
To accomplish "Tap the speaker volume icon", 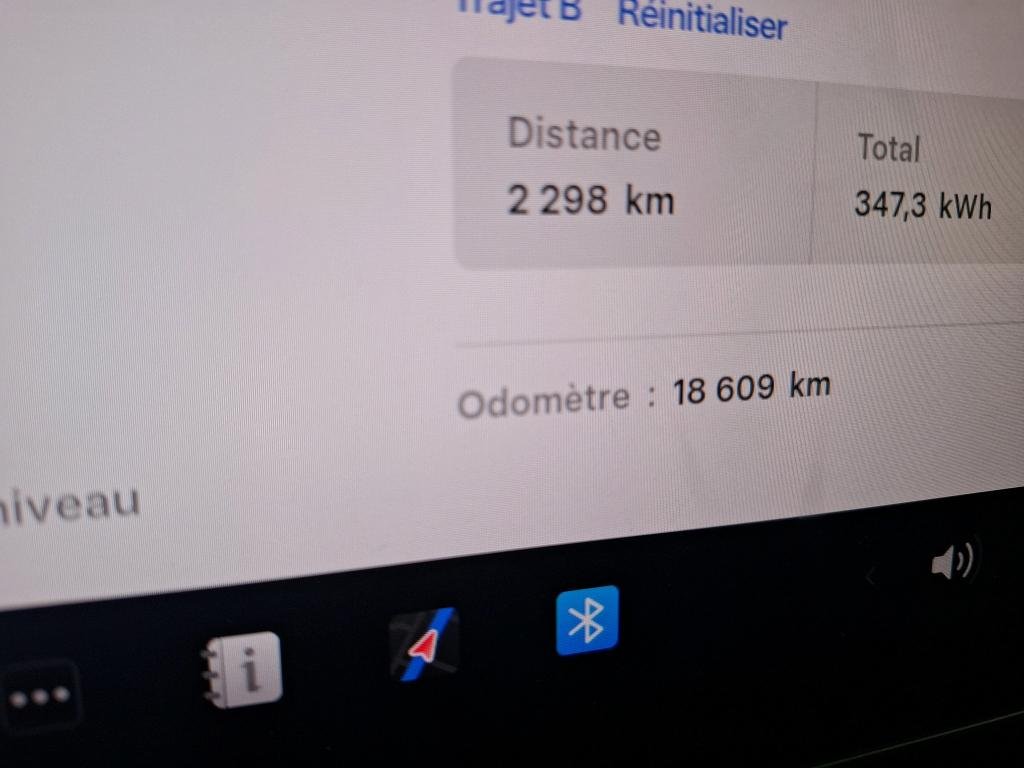I will 951,563.
